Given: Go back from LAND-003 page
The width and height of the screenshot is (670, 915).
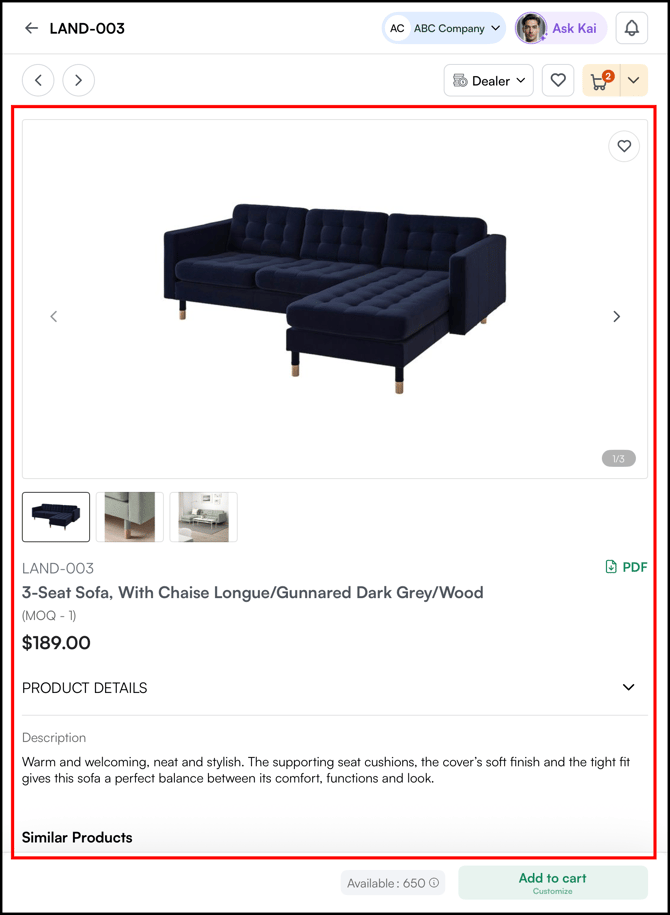Looking at the screenshot, I should click(x=32, y=28).
